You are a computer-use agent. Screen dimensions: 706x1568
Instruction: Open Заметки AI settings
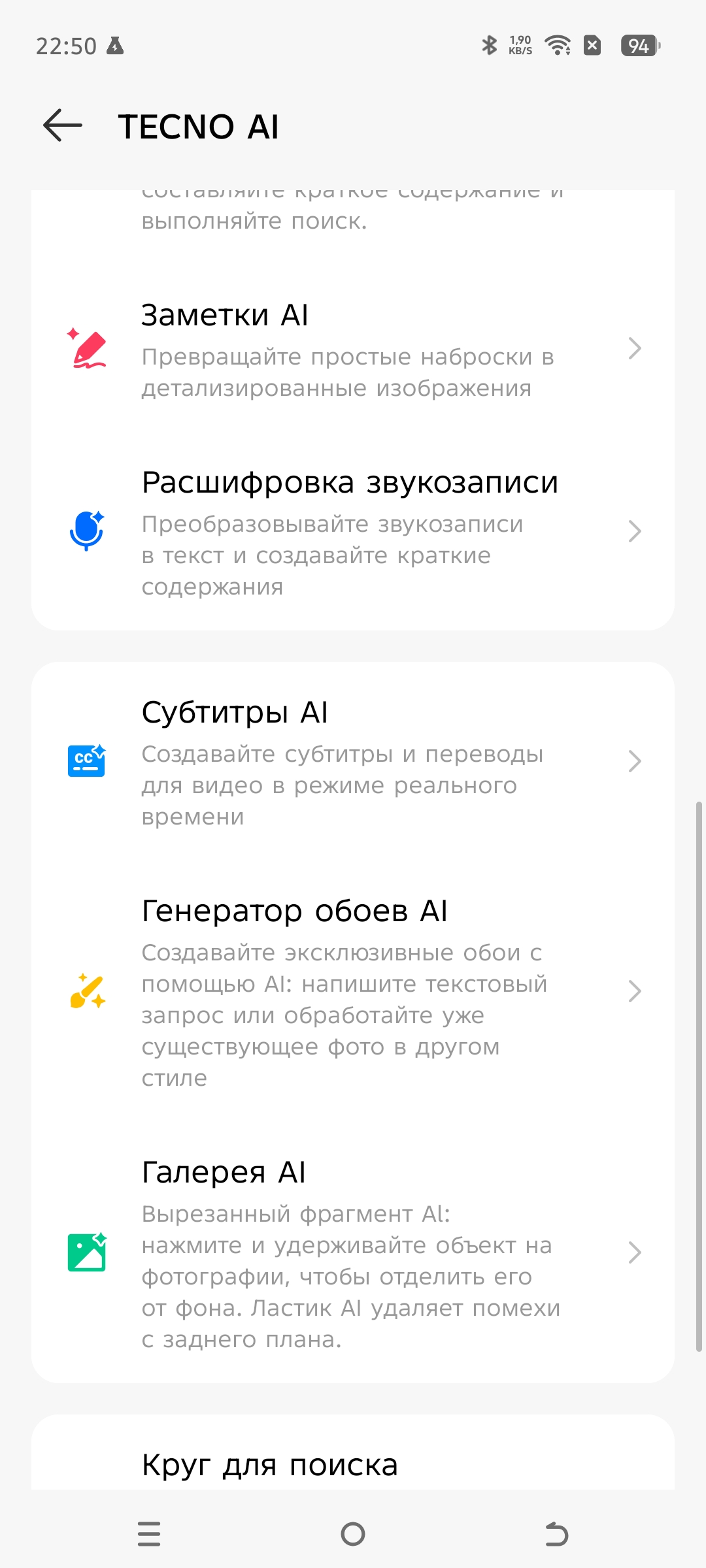(353, 349)
